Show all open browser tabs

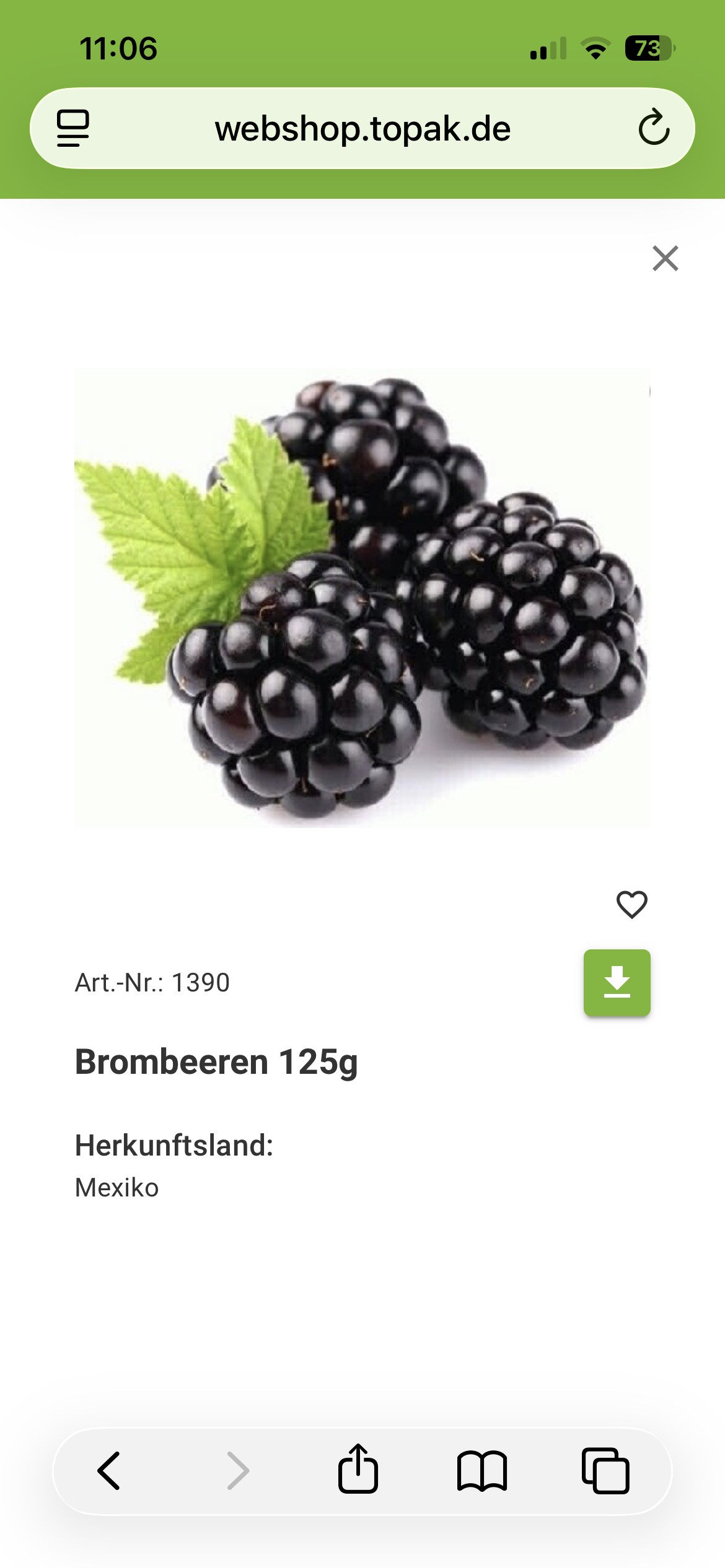click(x=605, y=1470)
